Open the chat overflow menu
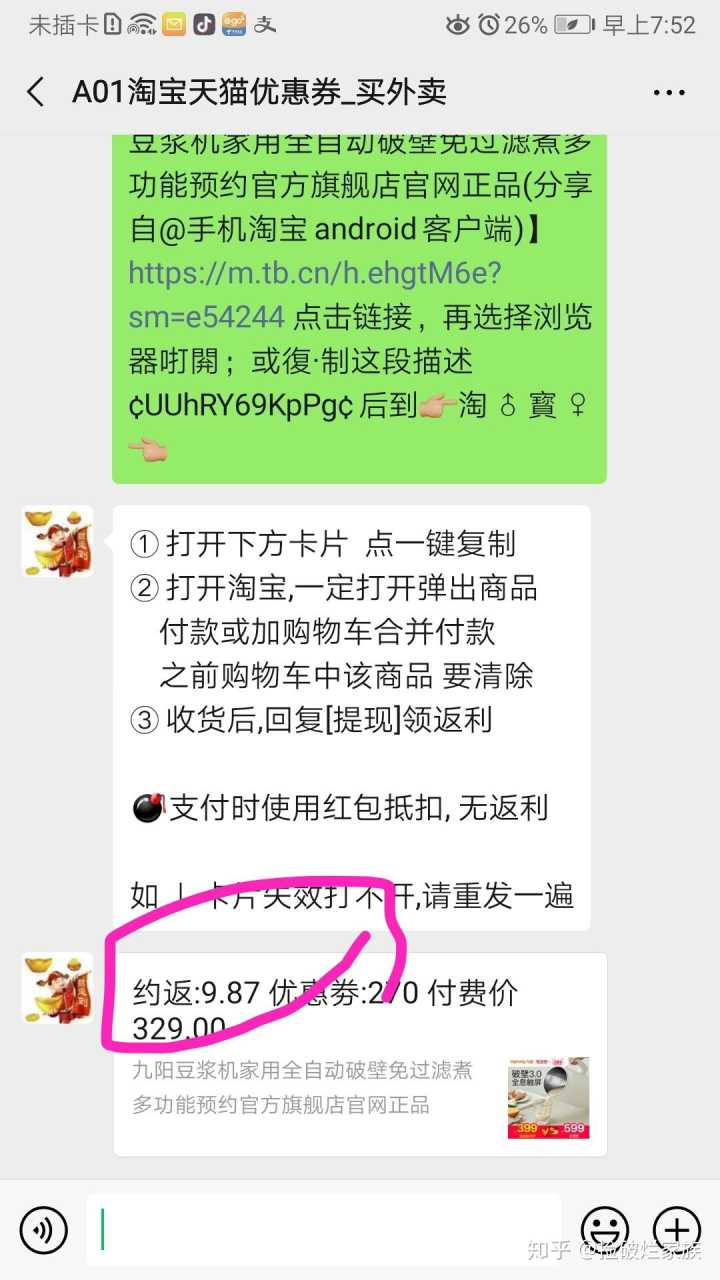Viewport: 720px width, 1280px height. pos(669,92)
